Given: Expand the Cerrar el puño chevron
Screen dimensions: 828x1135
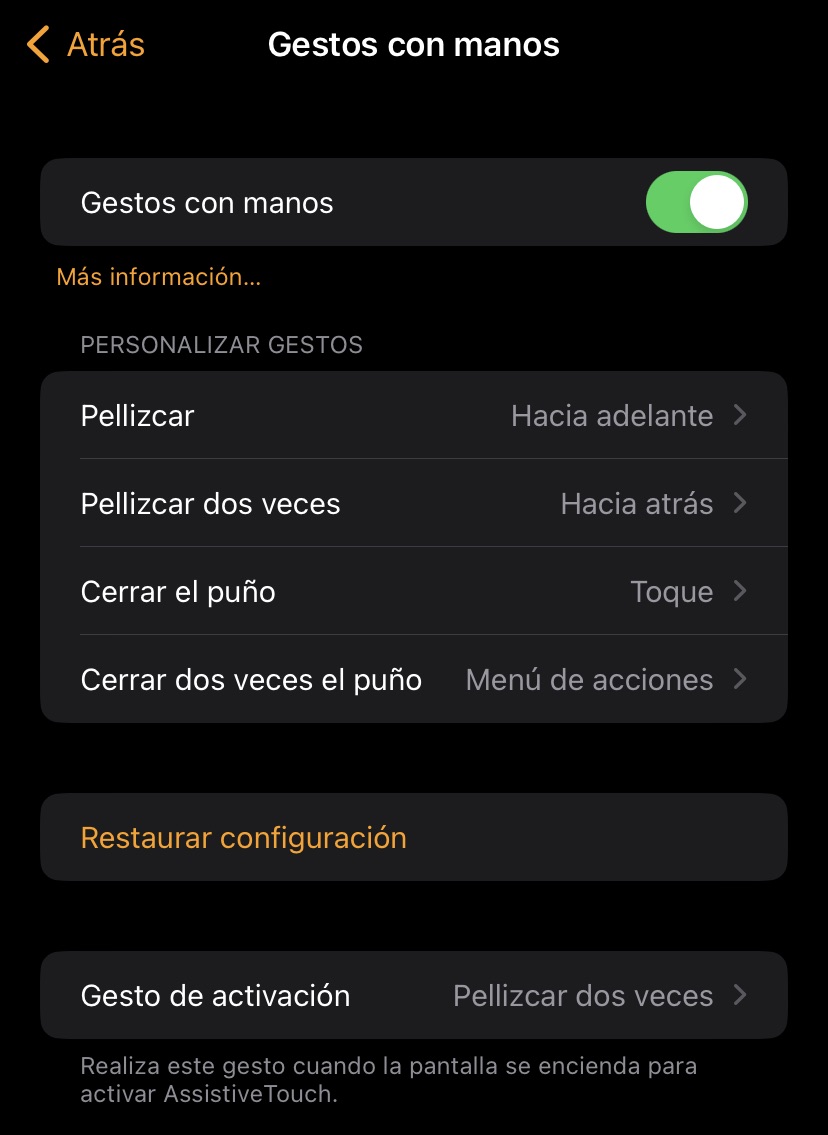Looking at the screenshot, I should click(740, 591).
